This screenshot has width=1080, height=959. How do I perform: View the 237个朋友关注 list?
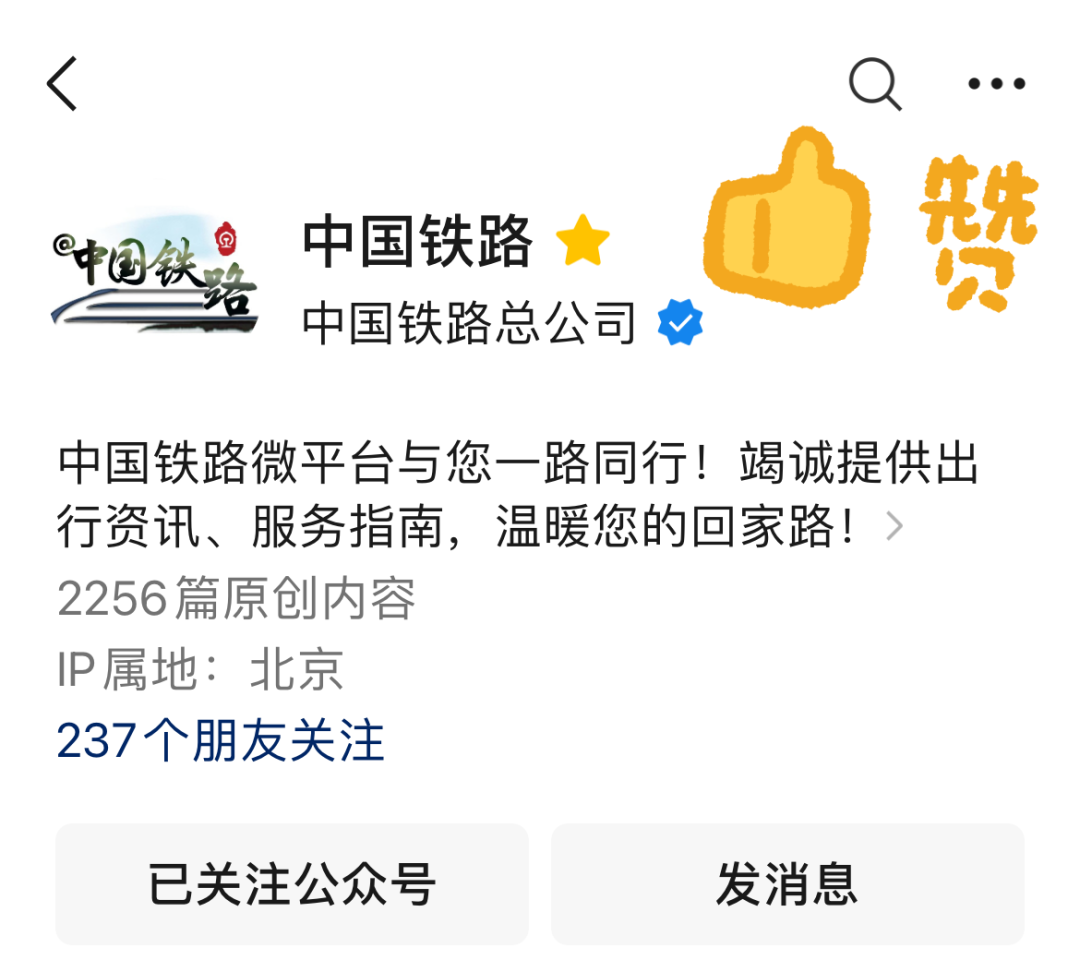tap(220, 741)
